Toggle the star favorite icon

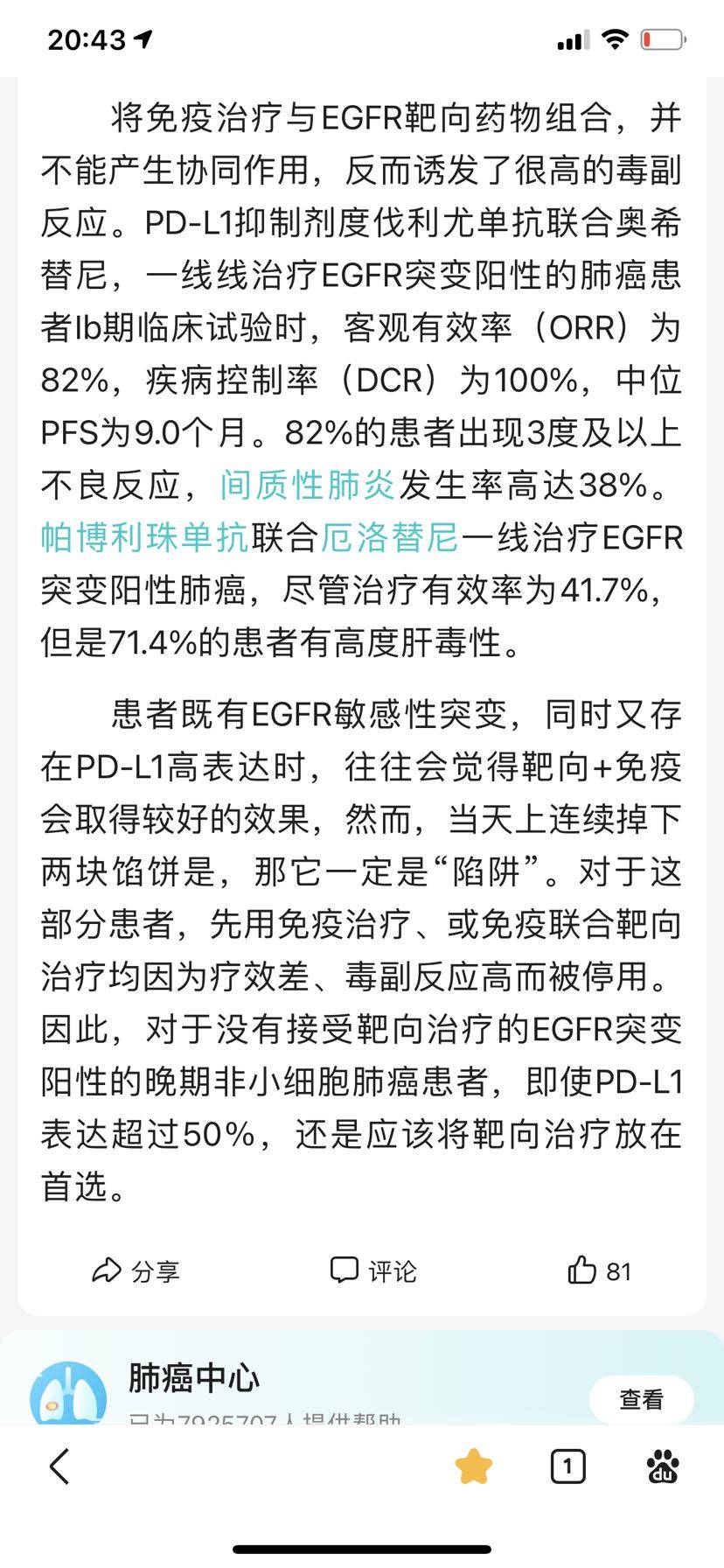(x=473, y=1466)
